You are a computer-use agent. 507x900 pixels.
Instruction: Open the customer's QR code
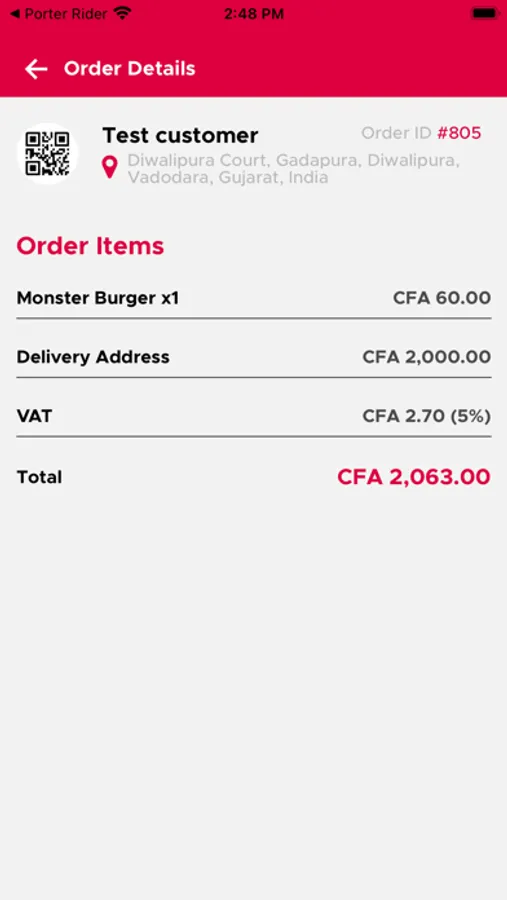point(48,153)
